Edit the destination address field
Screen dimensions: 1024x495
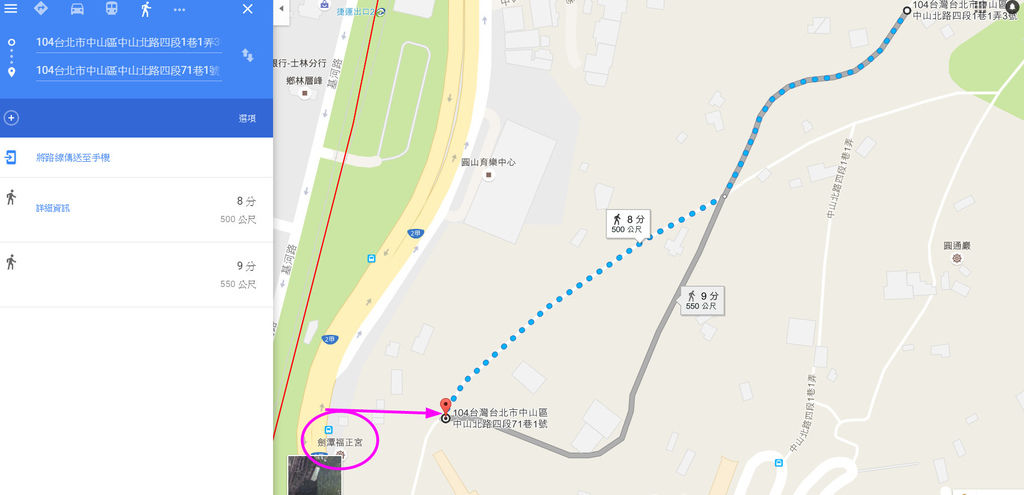(x=128, y=71)
